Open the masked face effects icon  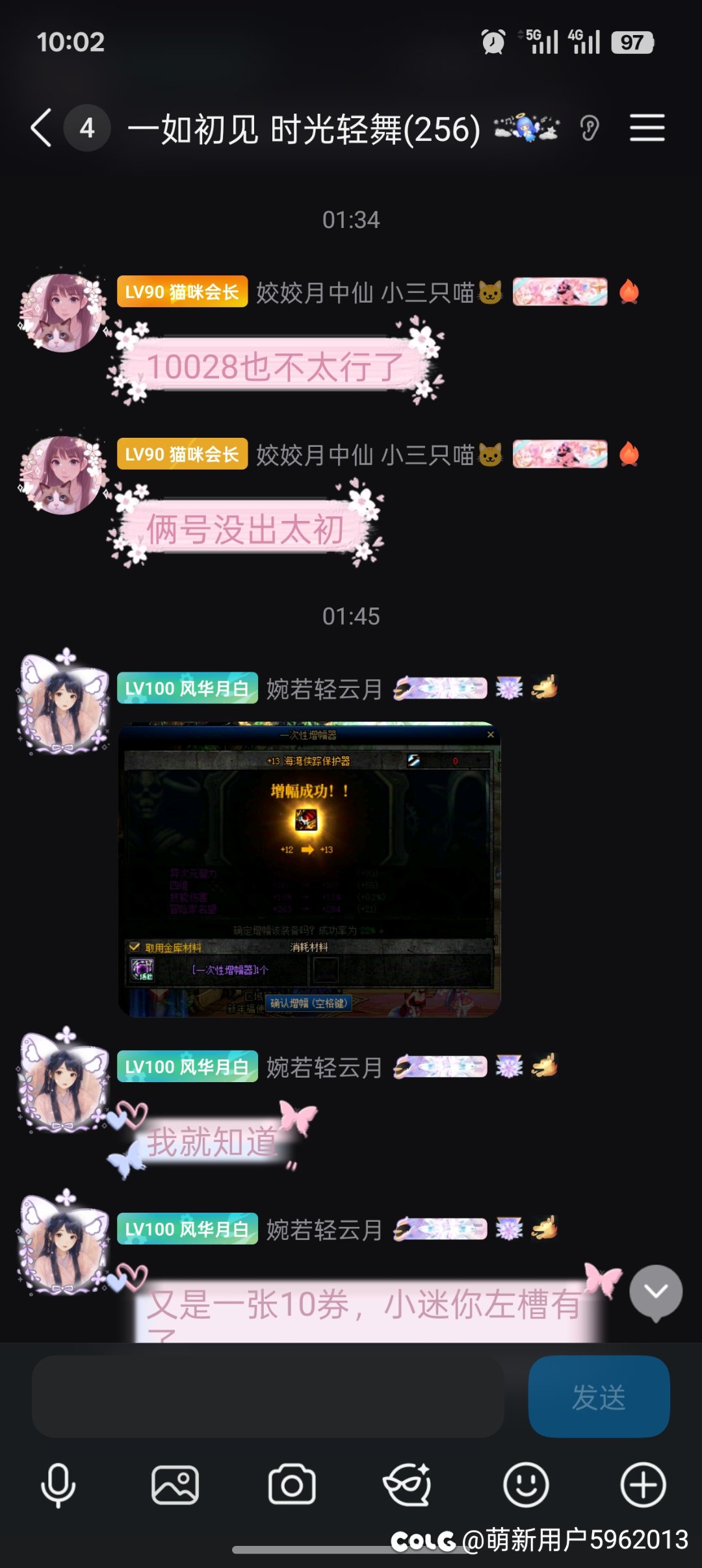click(x=408, y=1485)
